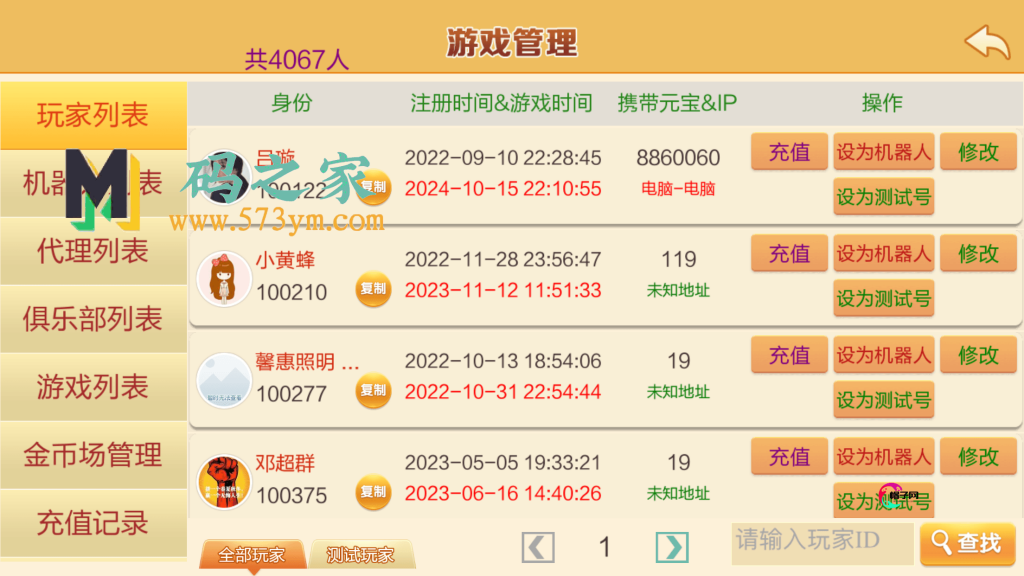Set 馨惠照明 as 测试号
The height and width of the screenshot is (576, 1024).
[x=884, y=400]
